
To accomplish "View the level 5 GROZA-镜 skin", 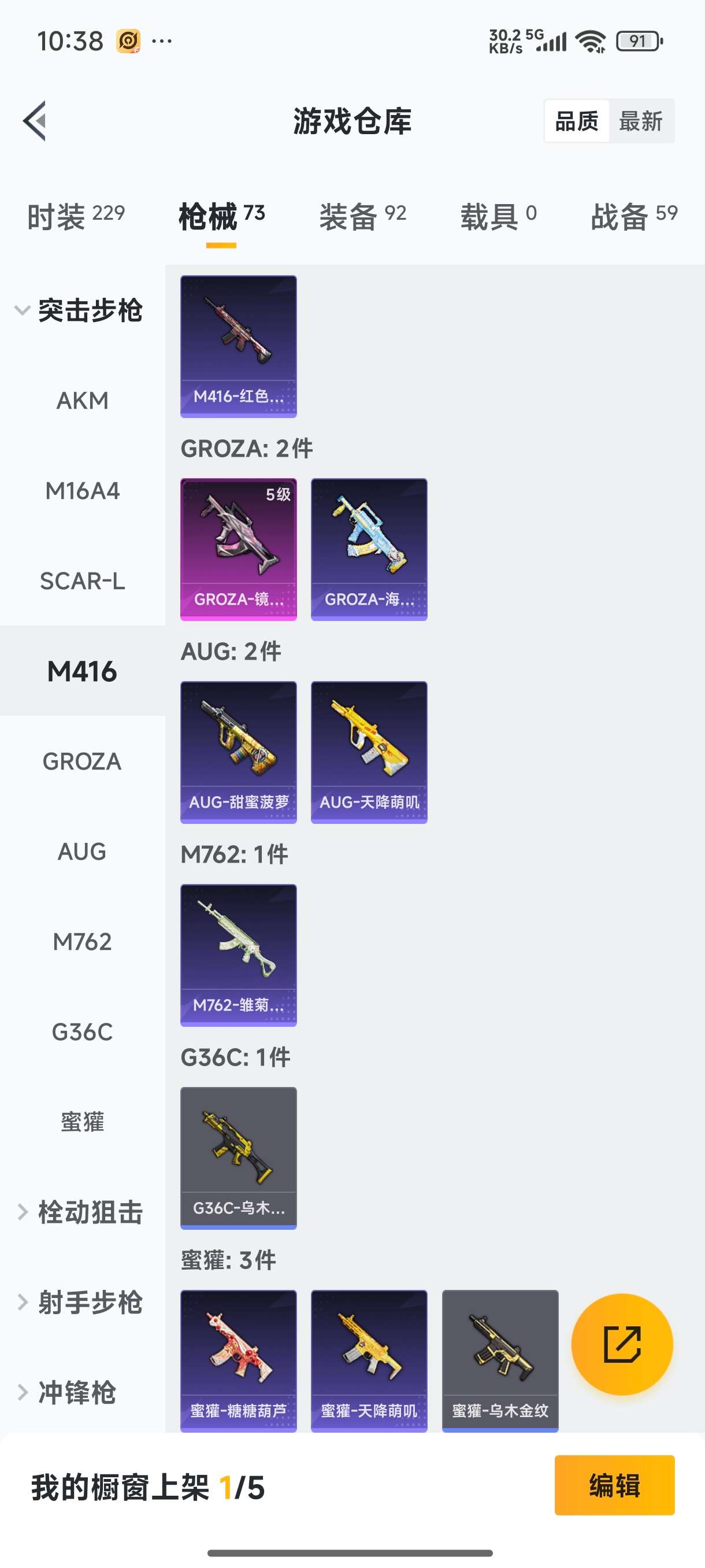I will coord(239,549).
